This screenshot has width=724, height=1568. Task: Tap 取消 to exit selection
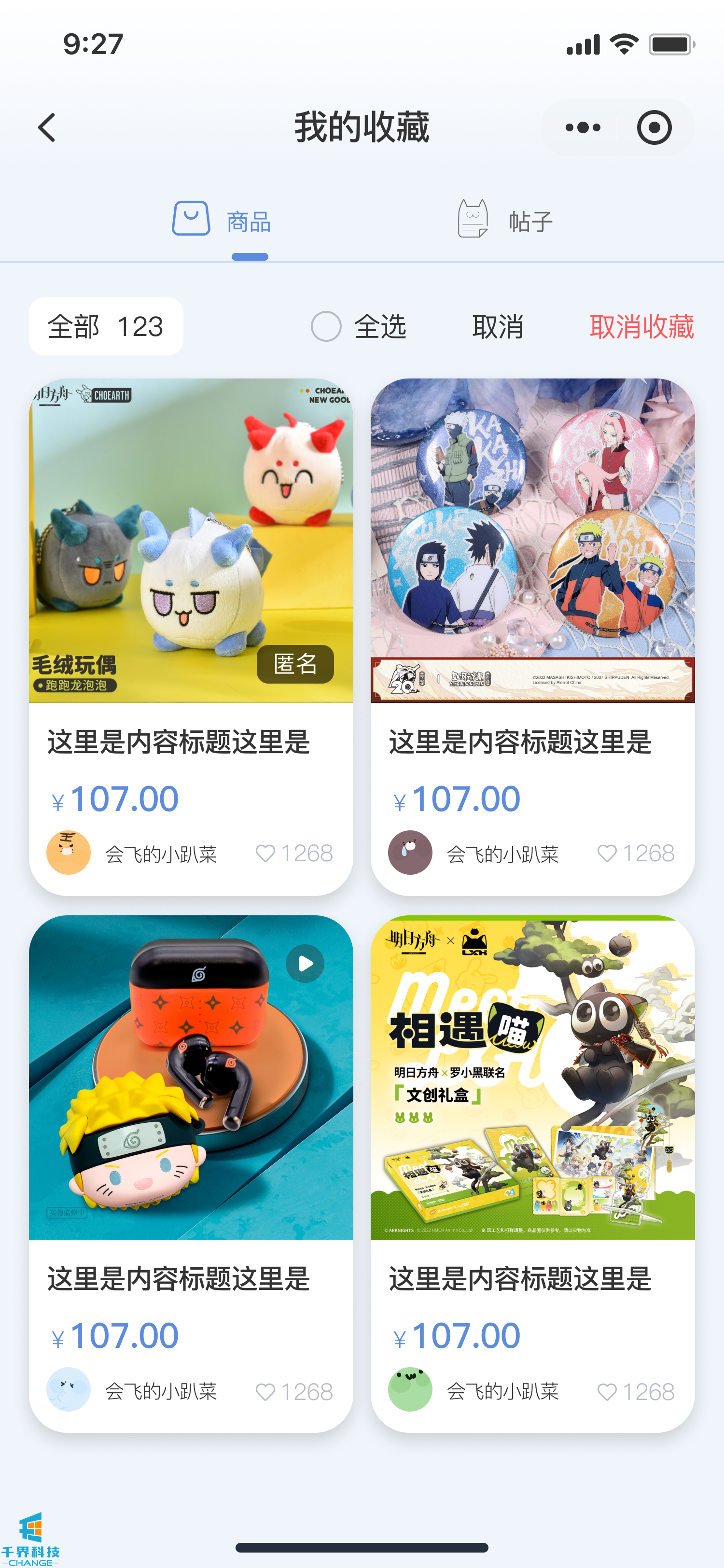coord(498,326)
